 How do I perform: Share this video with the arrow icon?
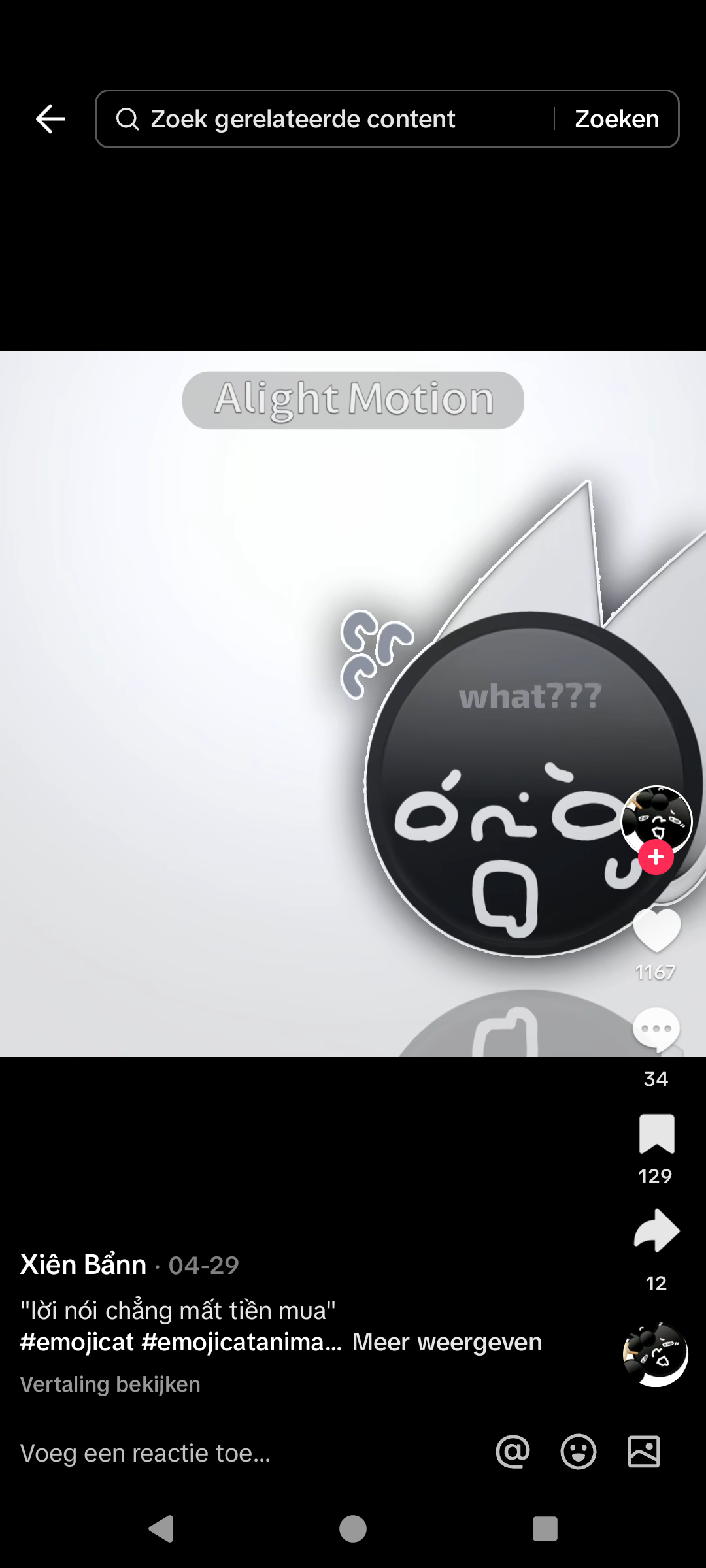pyautogui.click(x=656, y=1231)
